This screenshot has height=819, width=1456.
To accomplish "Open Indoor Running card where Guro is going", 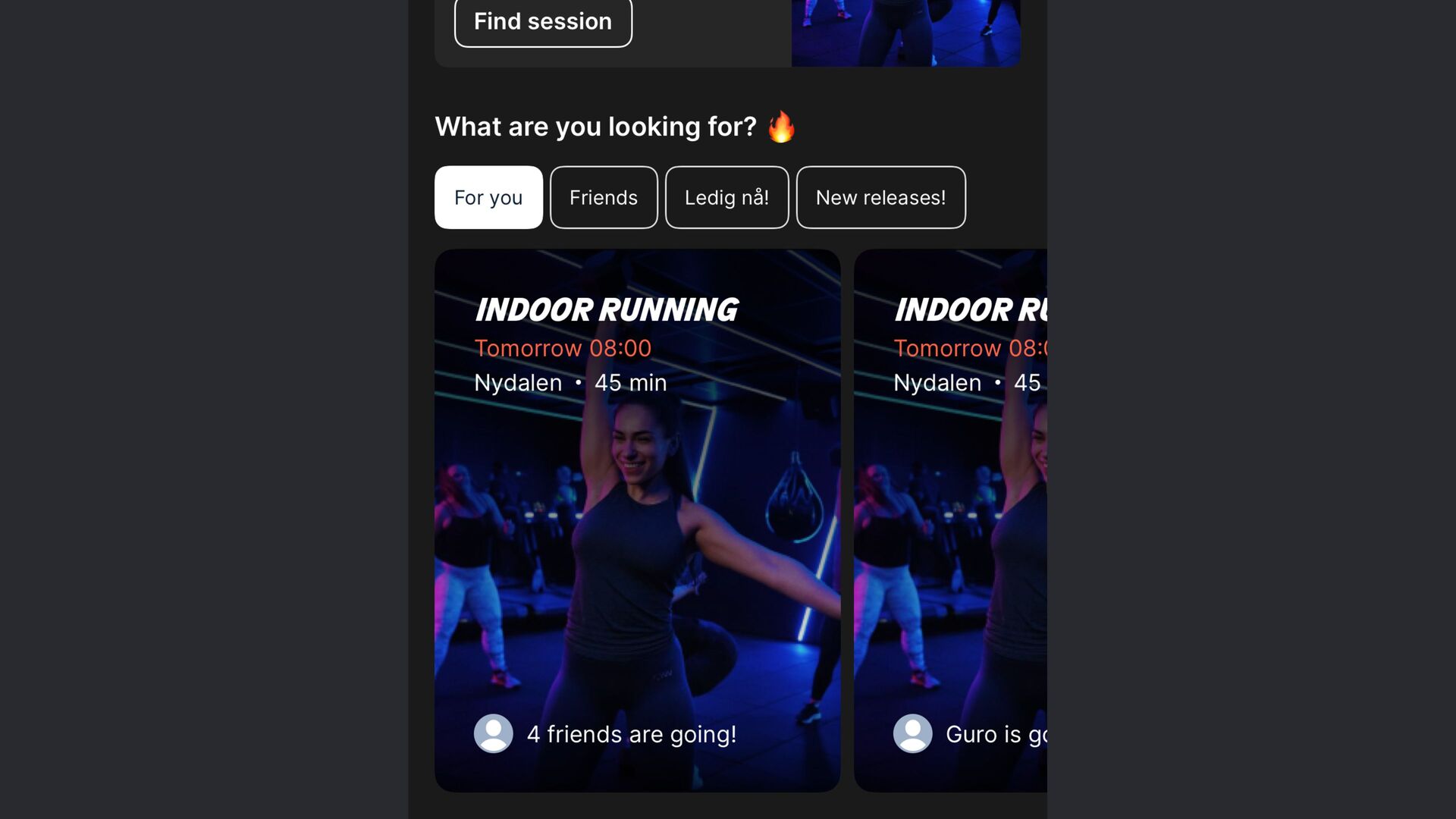I will [951, 520].
